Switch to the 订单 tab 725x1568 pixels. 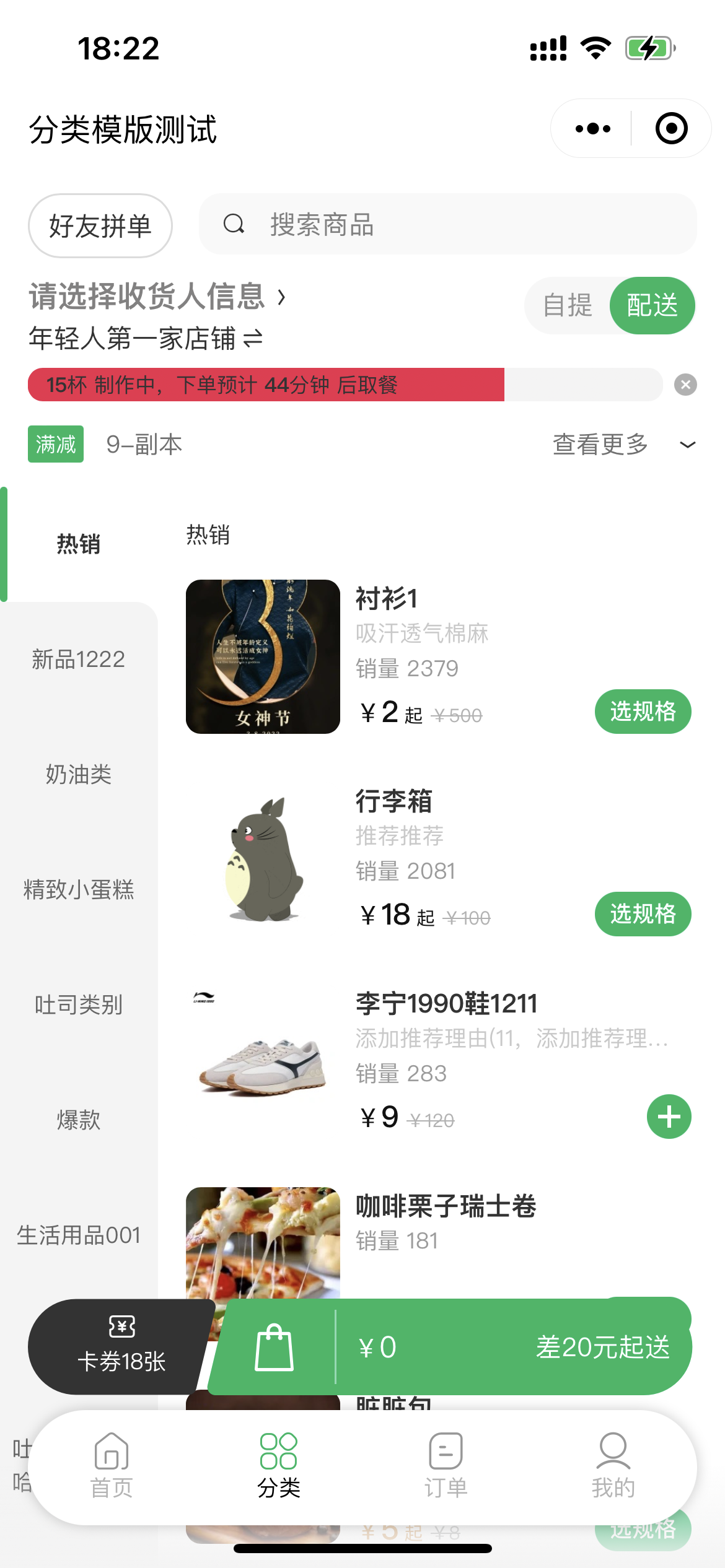click(446, 1466)
